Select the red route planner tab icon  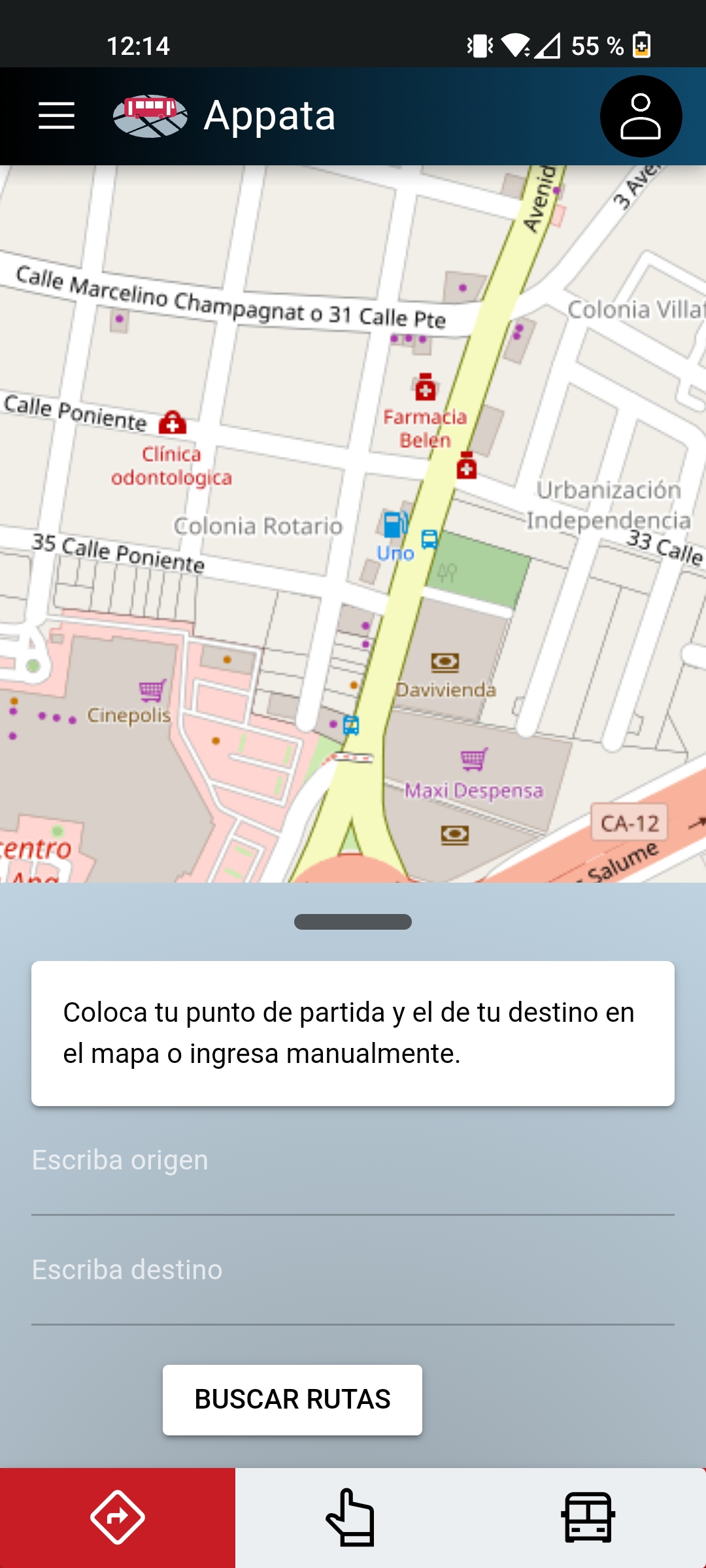pos(116,1518)
